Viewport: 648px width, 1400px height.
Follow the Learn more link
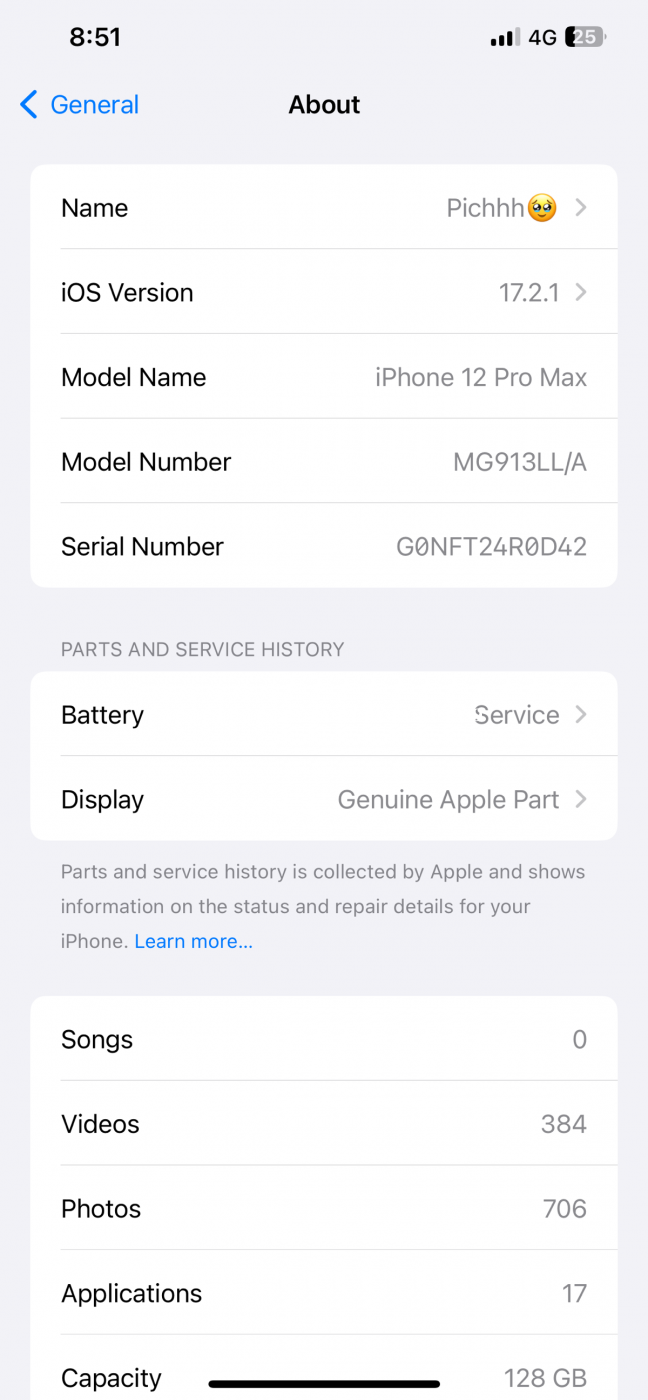click(x=193, y=941)
